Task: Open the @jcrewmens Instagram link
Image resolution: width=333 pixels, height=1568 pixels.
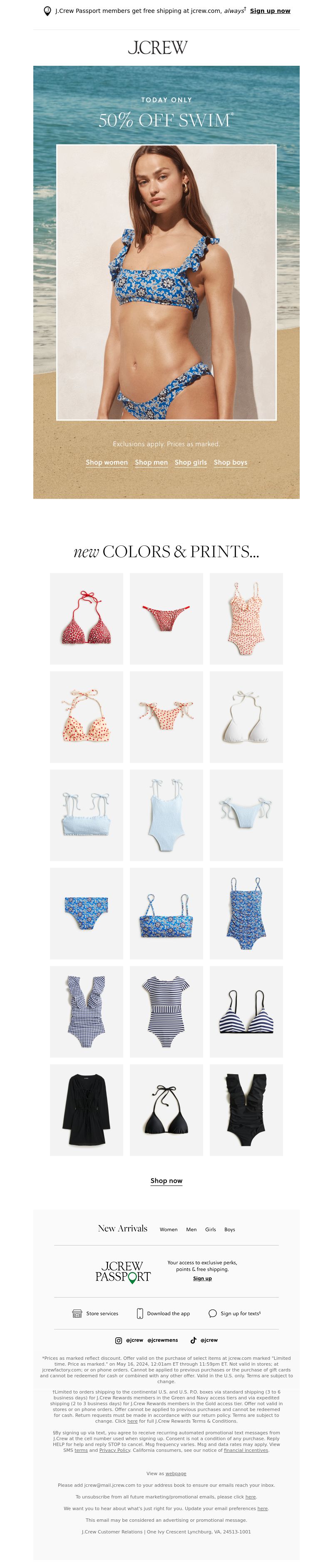Action: 162,1340
